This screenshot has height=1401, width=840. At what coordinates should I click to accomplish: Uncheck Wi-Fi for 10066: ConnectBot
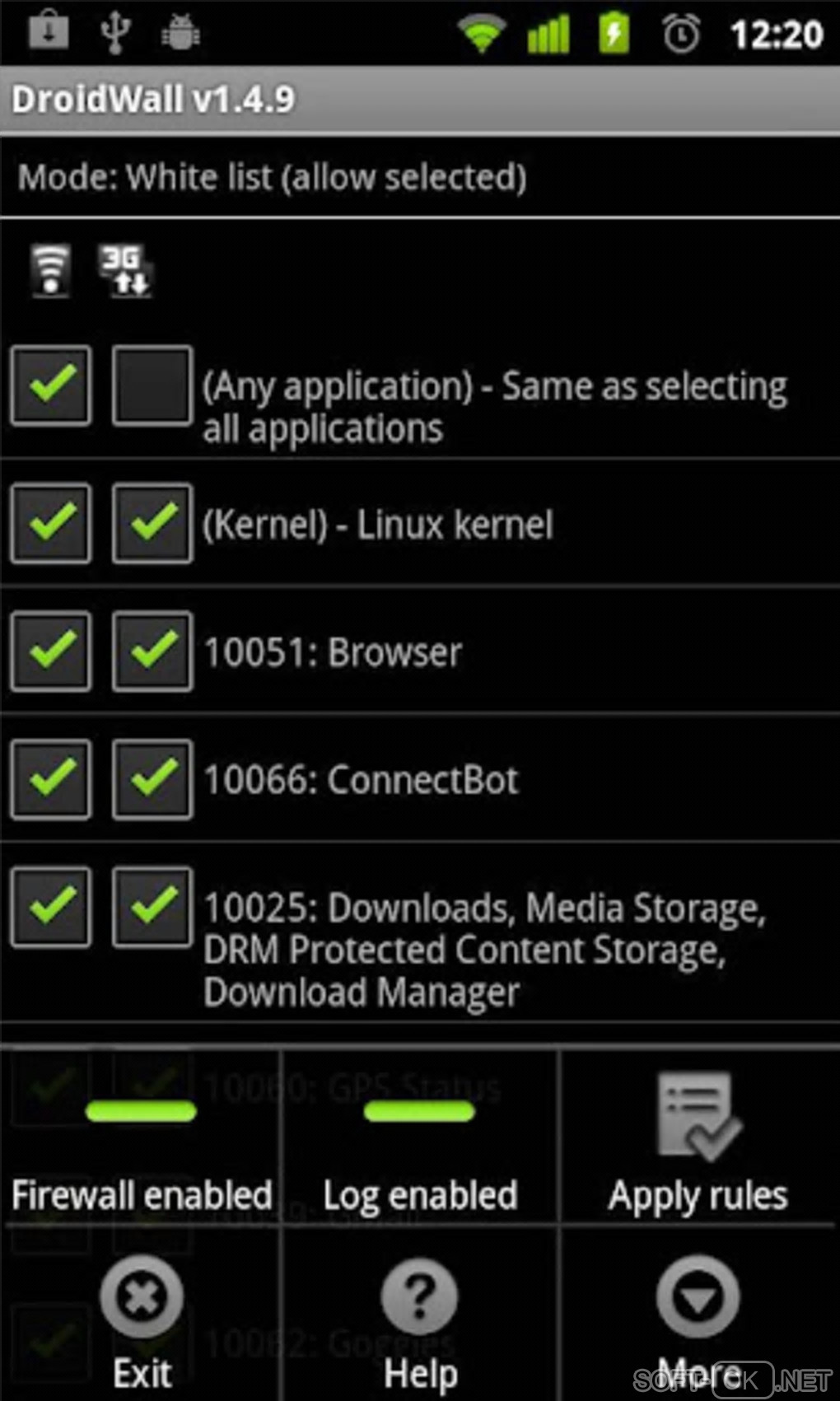click(51, 779)
